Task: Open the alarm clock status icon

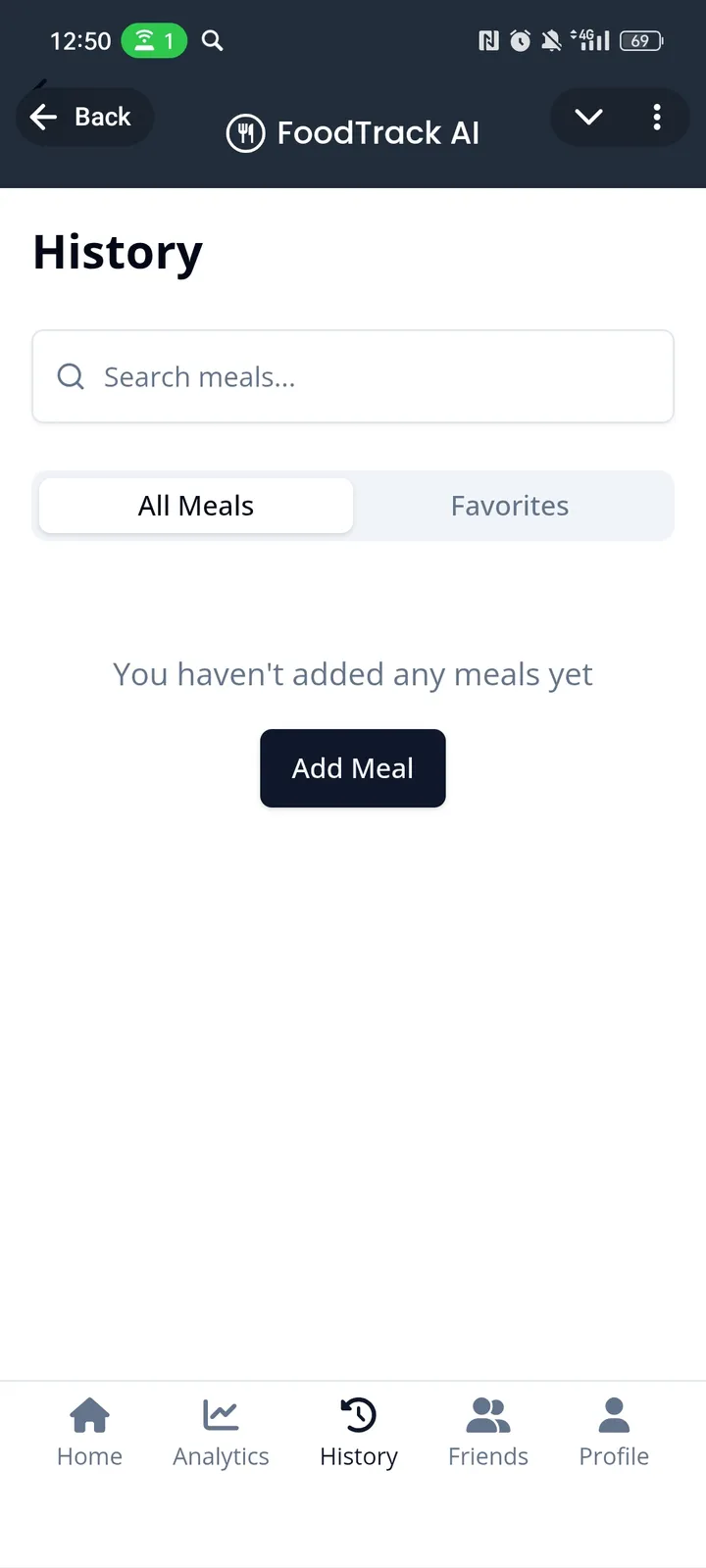Action: (x=520, y=40)
